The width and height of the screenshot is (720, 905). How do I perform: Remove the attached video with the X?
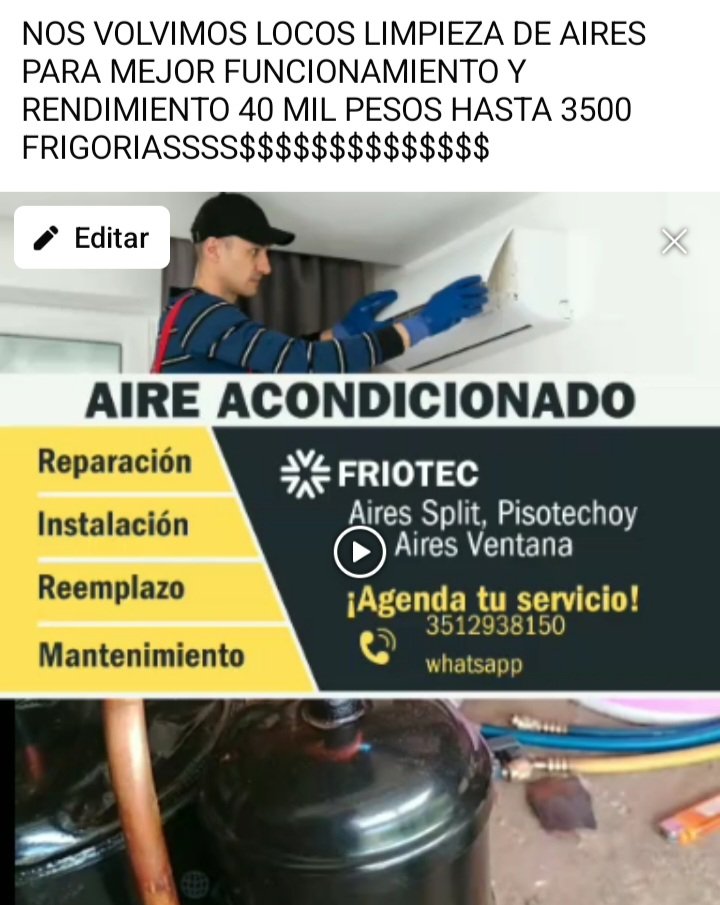(674, 241)
